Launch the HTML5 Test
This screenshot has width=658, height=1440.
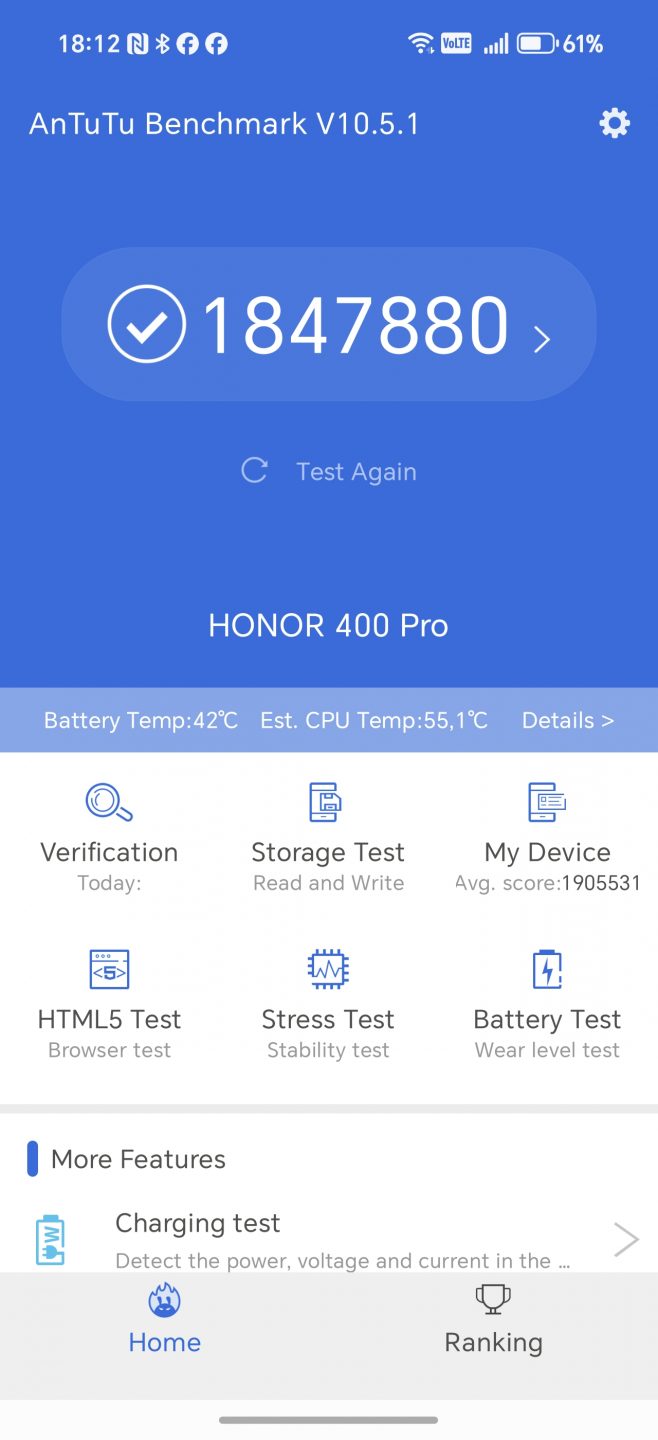click(x=109, y=1003)
